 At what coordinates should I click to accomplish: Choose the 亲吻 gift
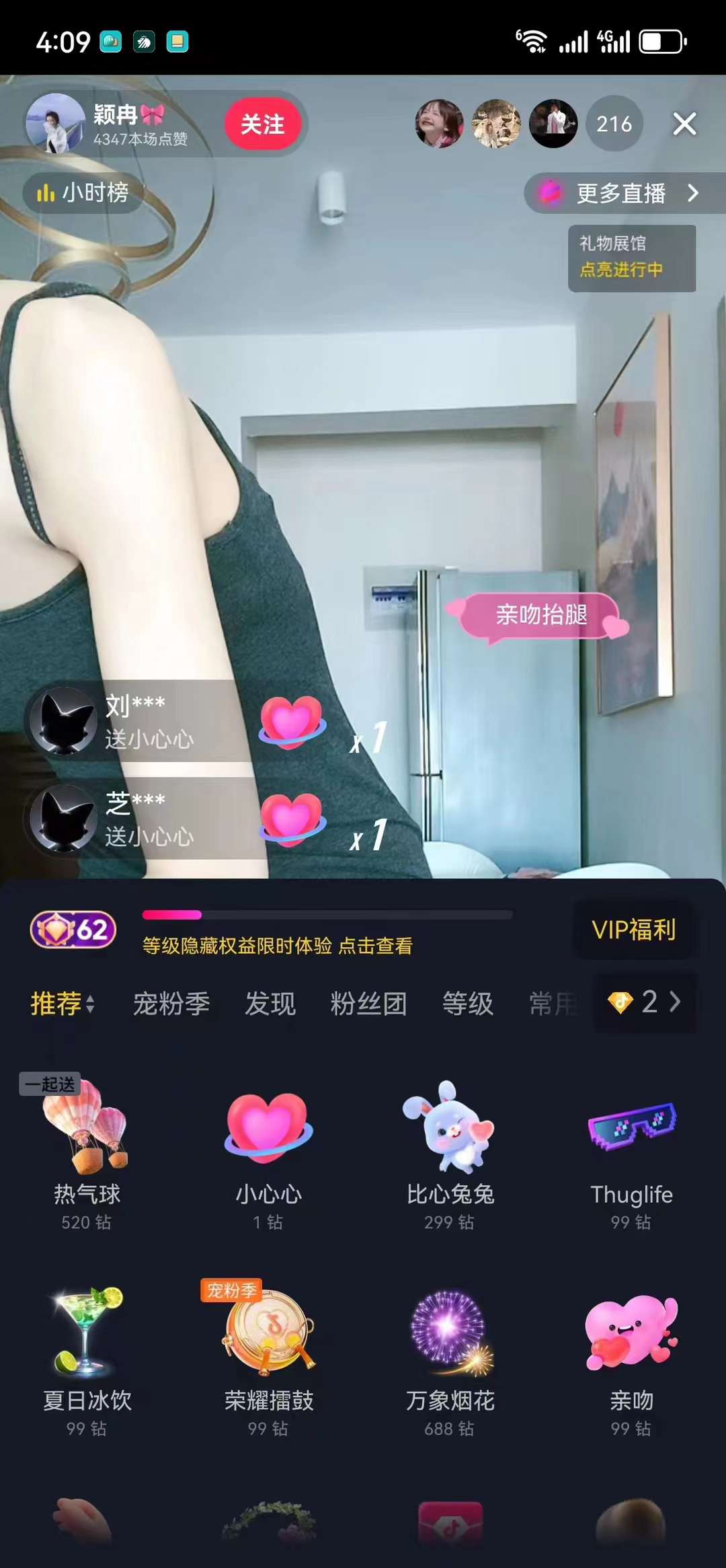[631, 1360]
